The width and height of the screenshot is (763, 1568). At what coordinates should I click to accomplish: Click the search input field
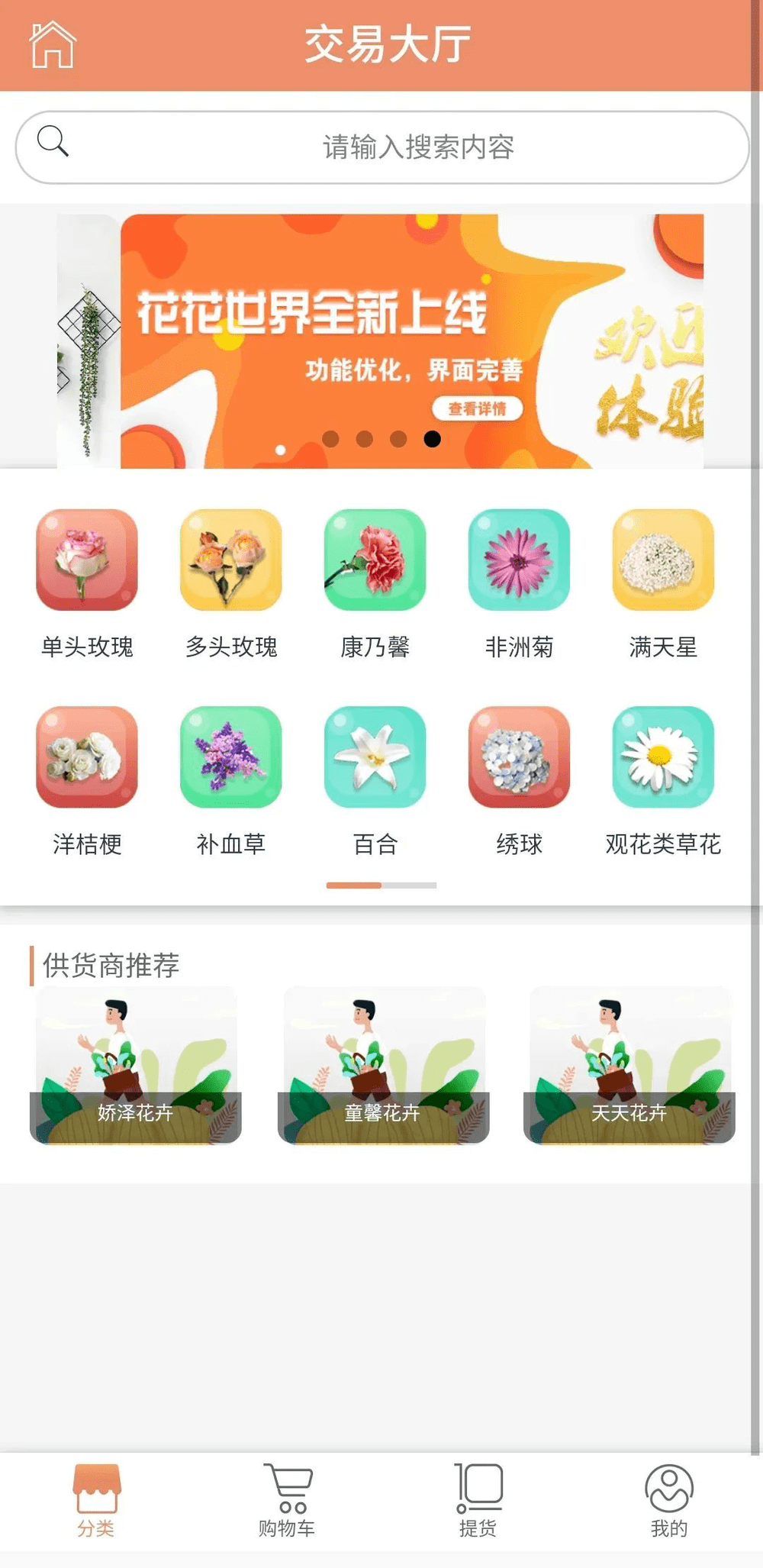coord(381,148)
